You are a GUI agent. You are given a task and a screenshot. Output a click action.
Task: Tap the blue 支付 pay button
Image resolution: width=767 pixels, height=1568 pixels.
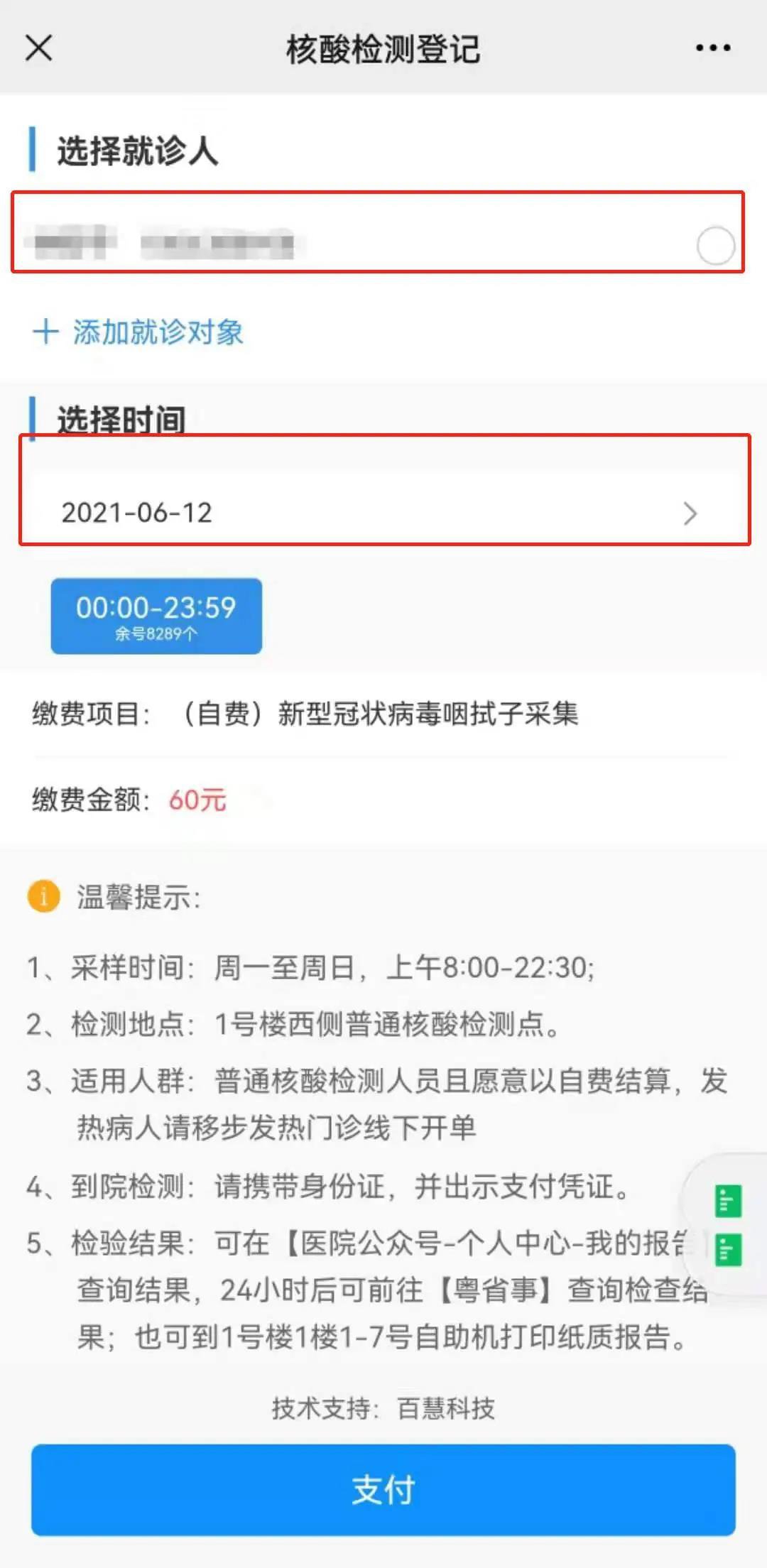point(383,1489)
